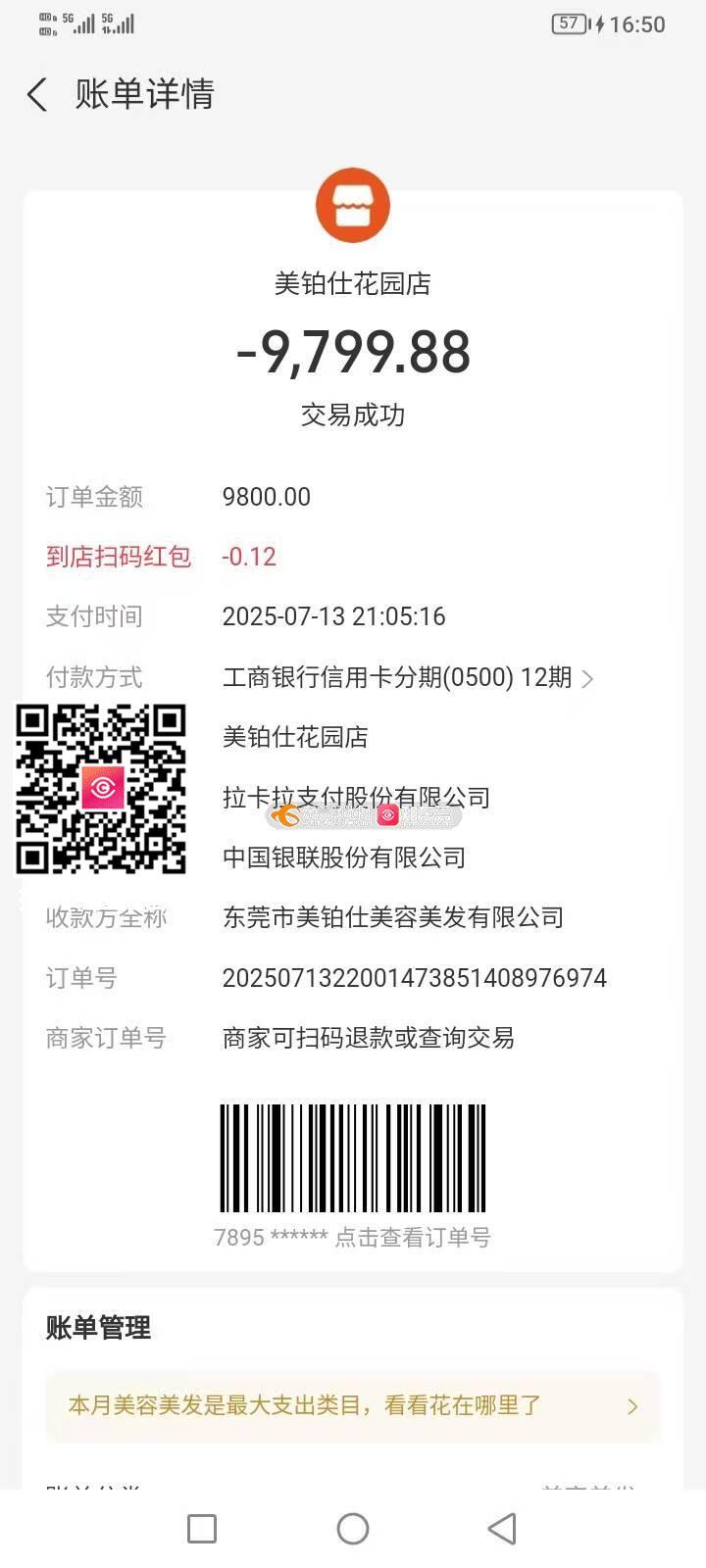This screenshot has height=1568, width=706.
Task: Open system recent apps
Action: click(x=202, y=1529)
